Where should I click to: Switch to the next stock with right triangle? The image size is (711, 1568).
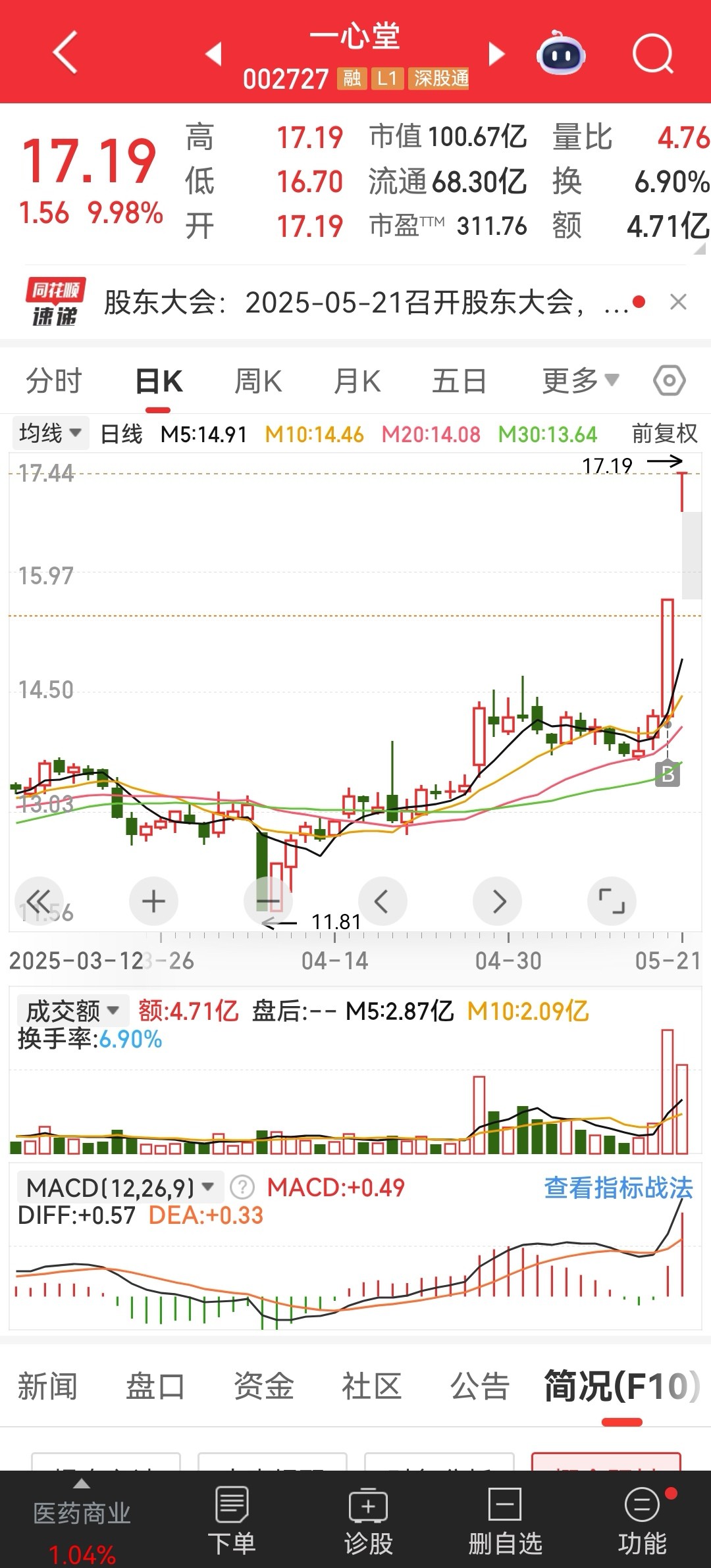pos(496,54)
